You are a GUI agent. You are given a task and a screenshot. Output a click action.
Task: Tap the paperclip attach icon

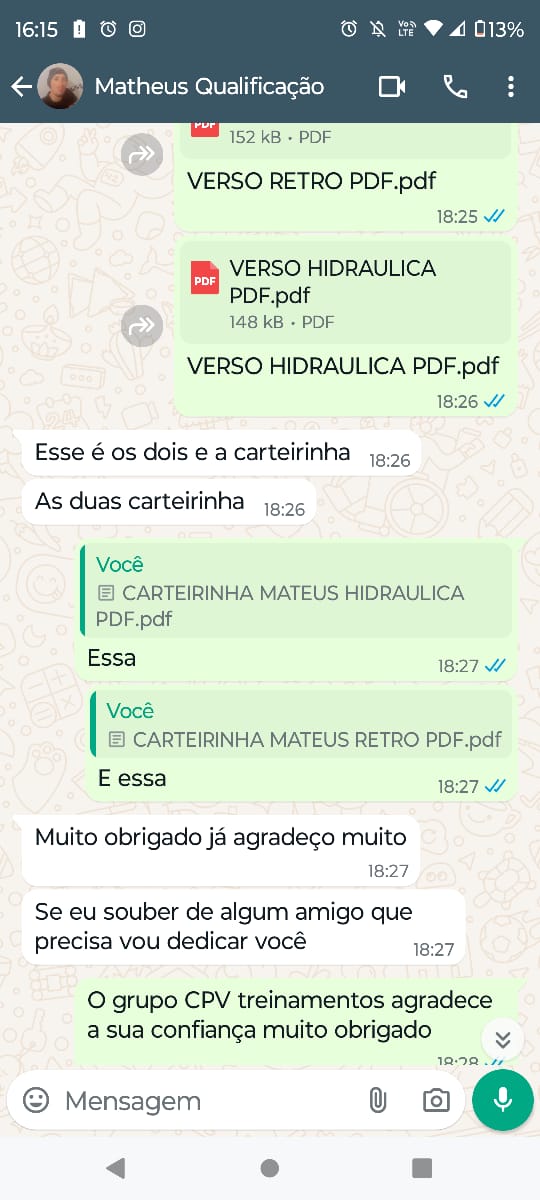tap(377, 1101)
